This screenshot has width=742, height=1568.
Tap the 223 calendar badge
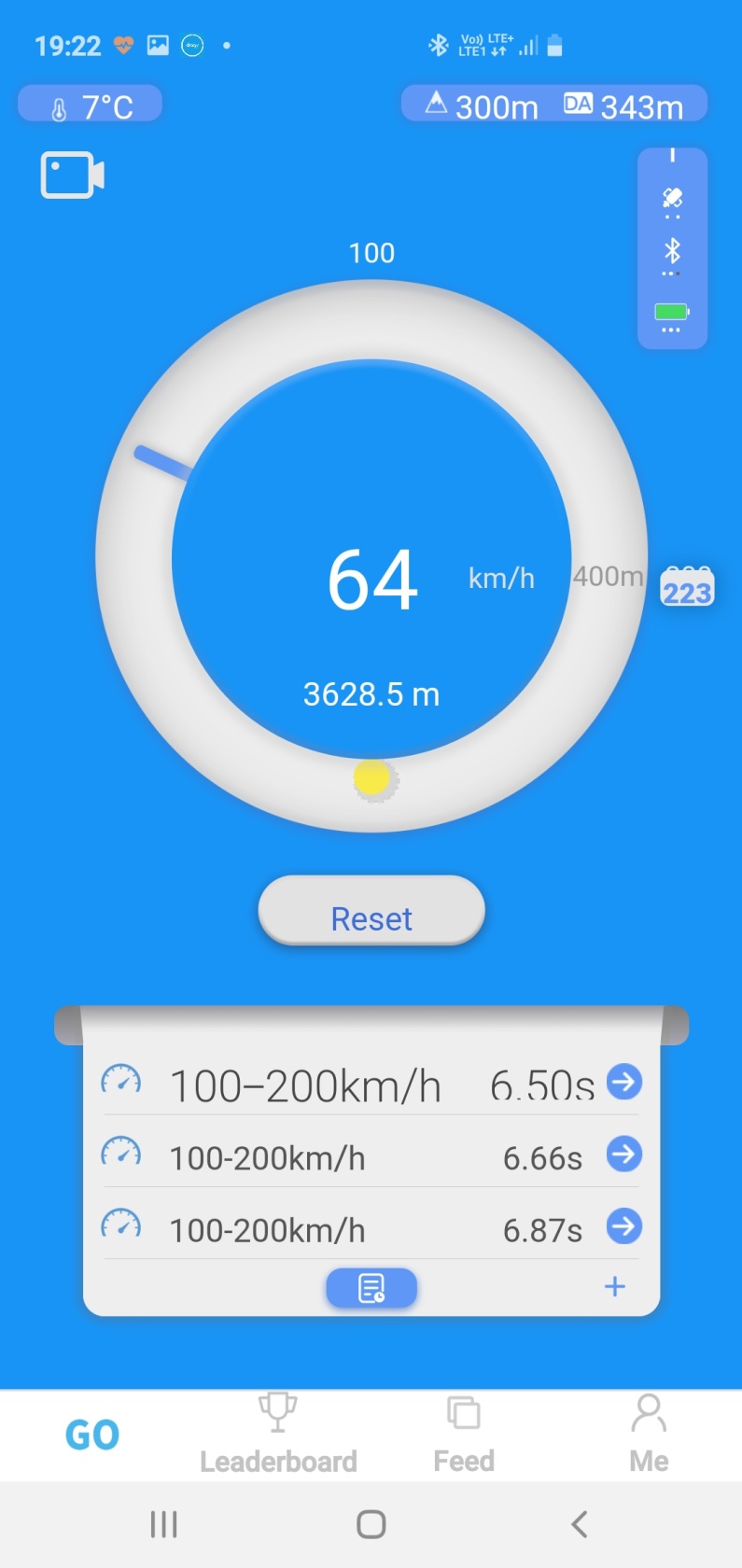pos(687,589)
